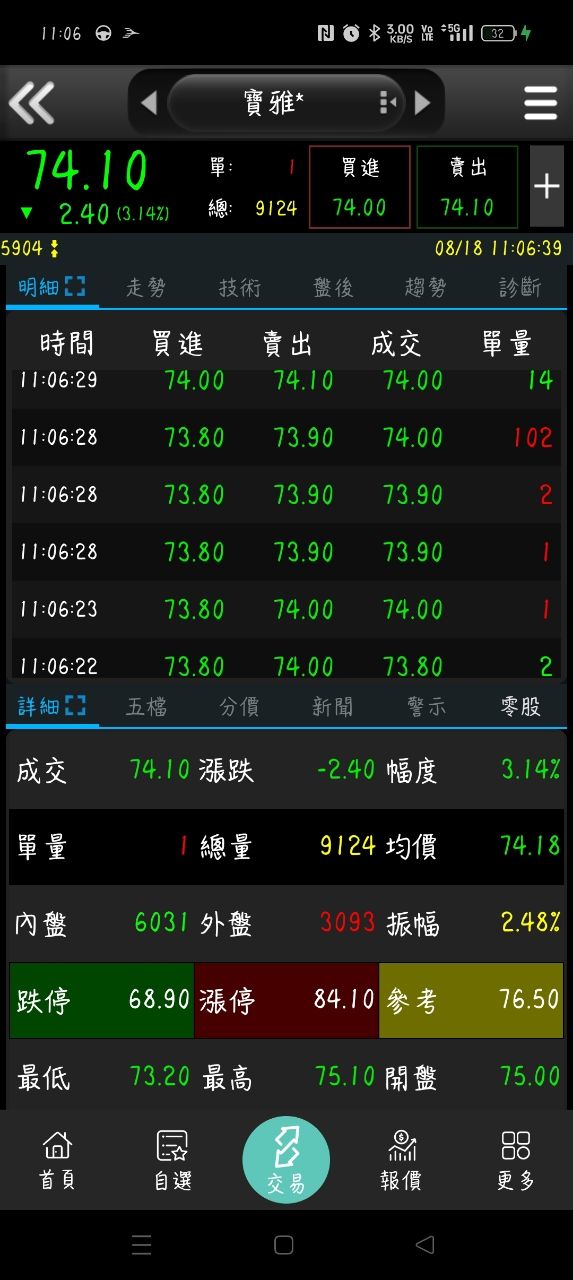Switch to the 技術 tab

pos(240,288)
